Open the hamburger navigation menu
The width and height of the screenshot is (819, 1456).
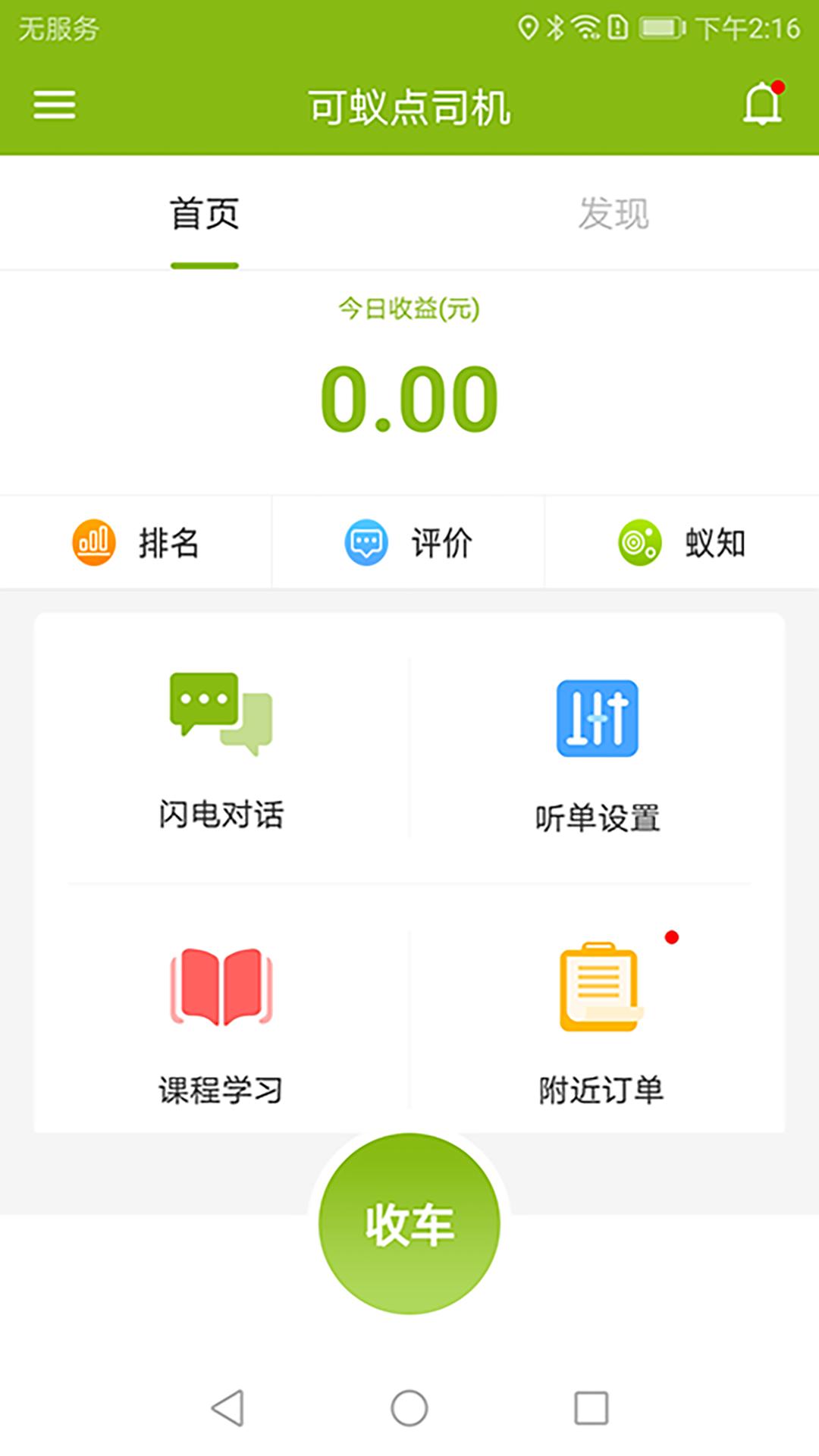click(x=55, y=105)
